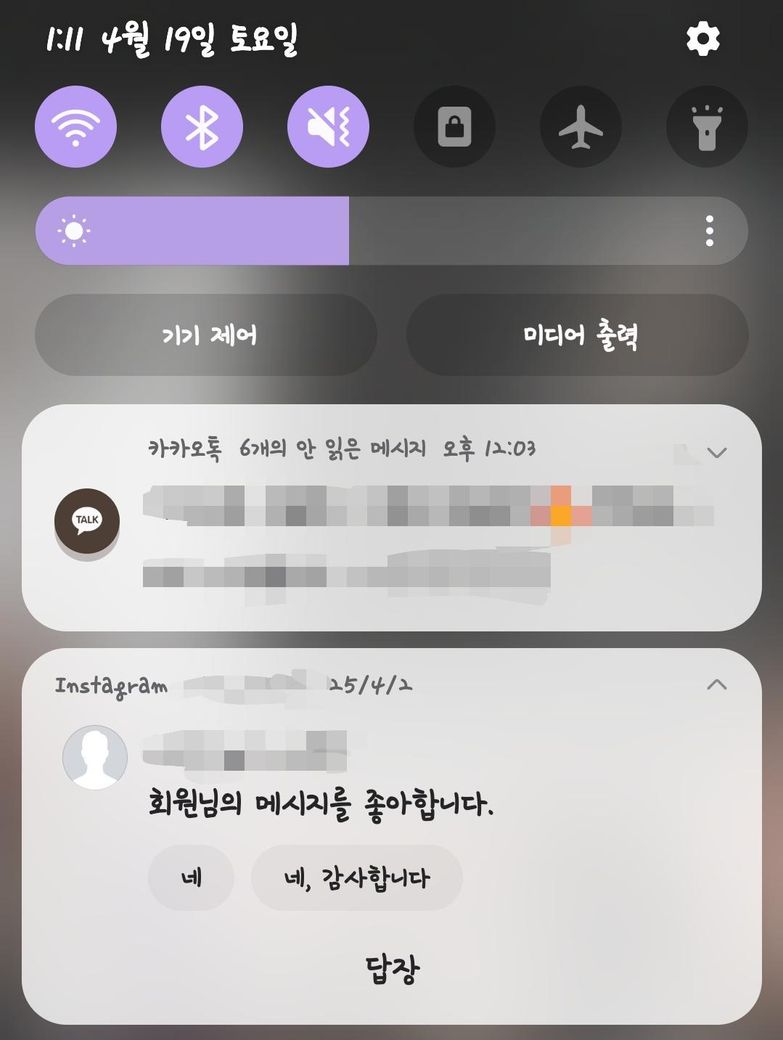This screenshot has width=783, height=1040.
Task: Turn on airplane mode
Action: pos(581,127)
